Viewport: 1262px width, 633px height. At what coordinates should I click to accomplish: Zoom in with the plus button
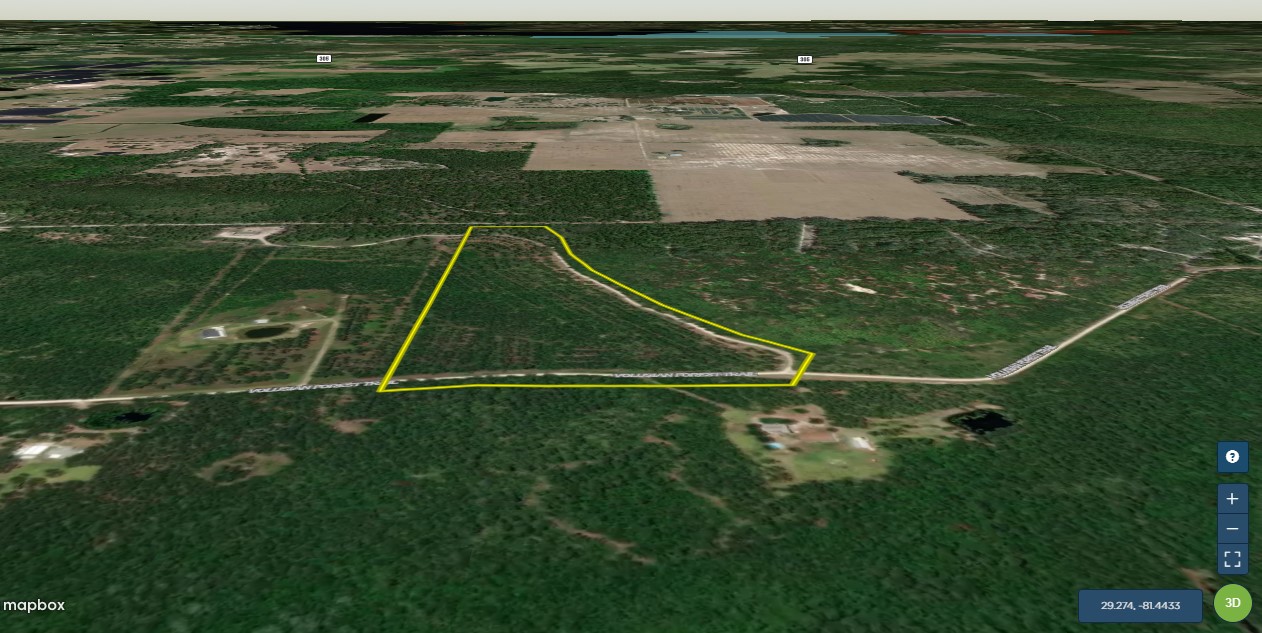[x=1232, y=499]
